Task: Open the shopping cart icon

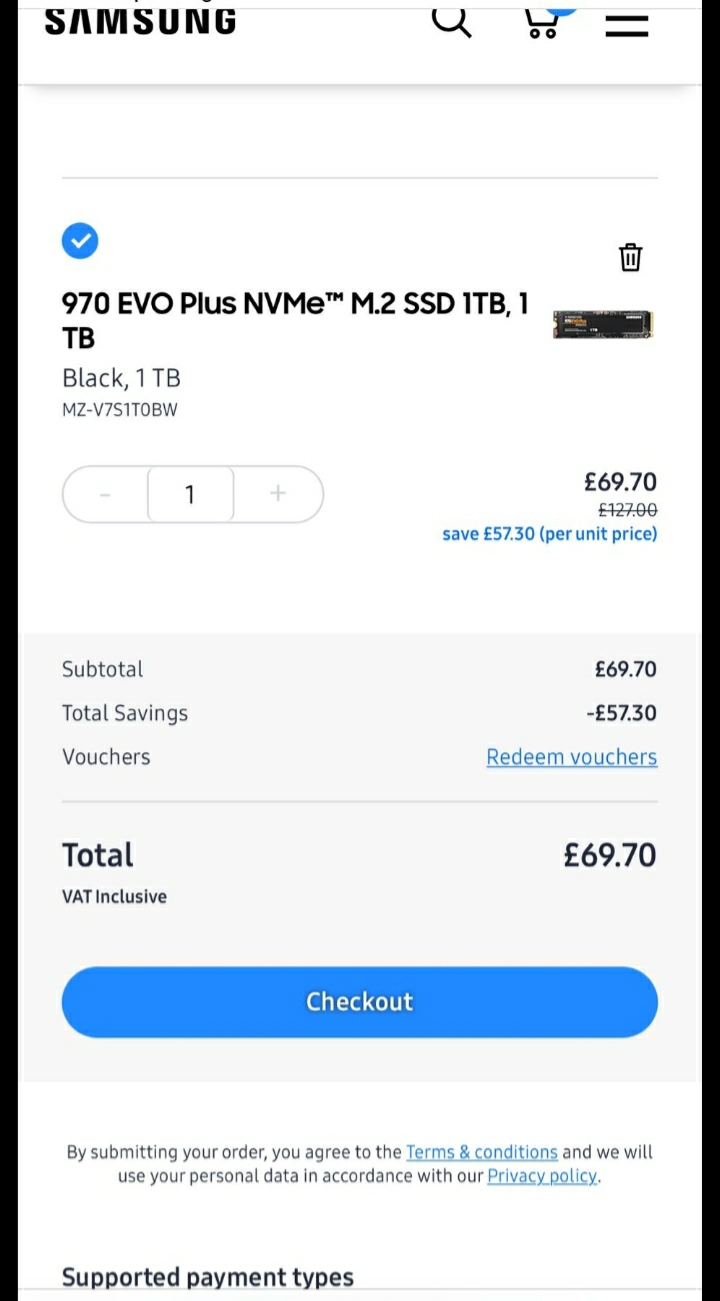Action: (544, 21)
